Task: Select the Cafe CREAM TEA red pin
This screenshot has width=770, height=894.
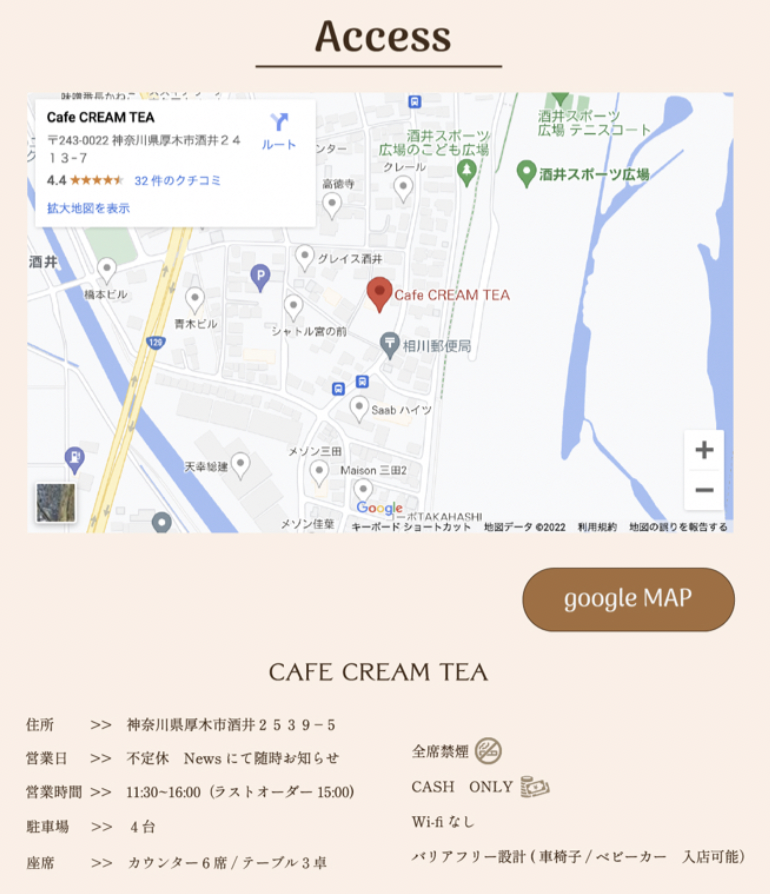Action: click(x=379, y=293)
